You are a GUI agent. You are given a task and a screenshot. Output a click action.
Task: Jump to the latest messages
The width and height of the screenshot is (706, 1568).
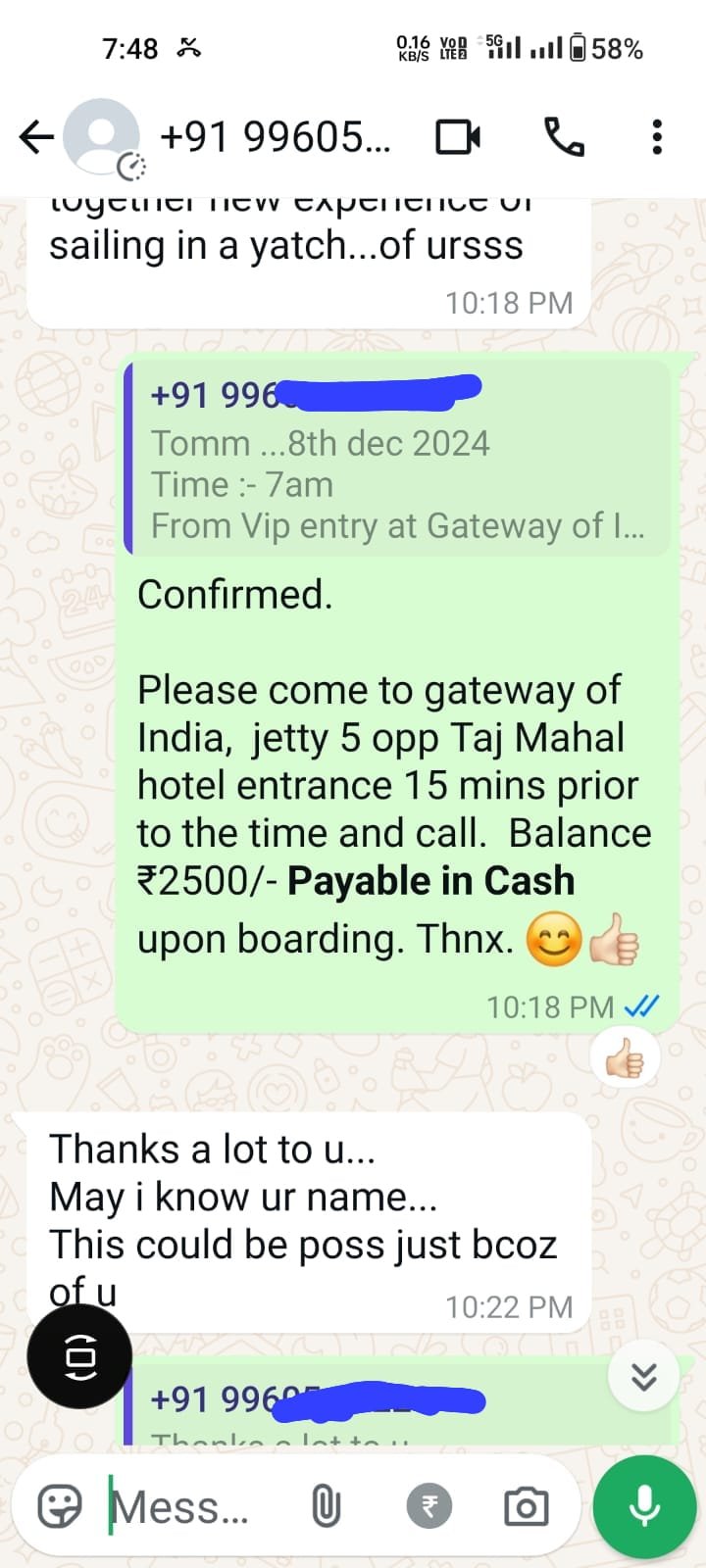[644, 1377]
